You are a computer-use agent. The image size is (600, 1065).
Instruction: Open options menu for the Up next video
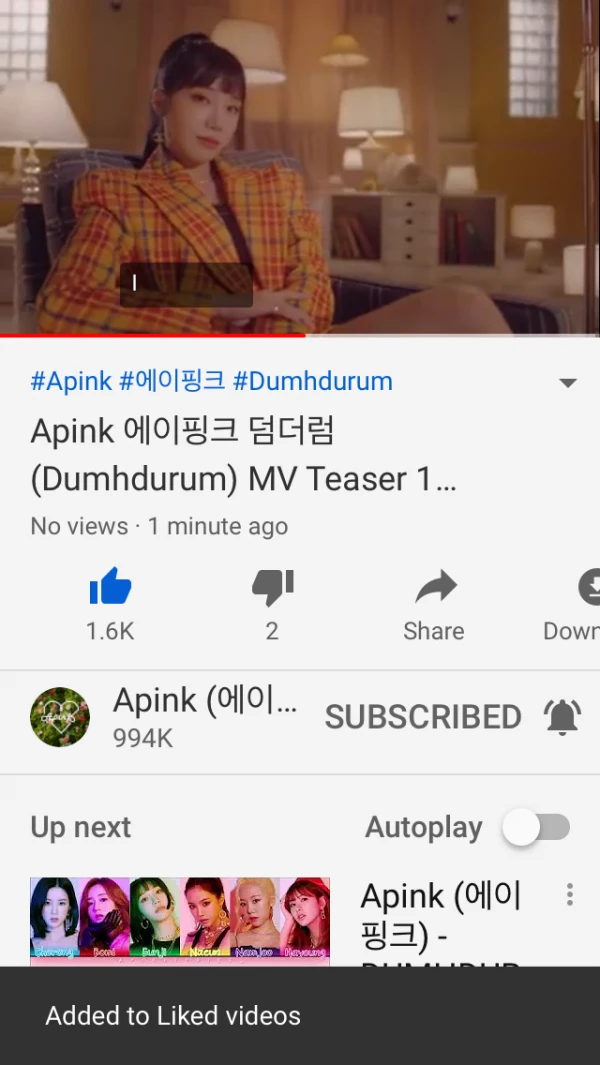coord(570,894)
